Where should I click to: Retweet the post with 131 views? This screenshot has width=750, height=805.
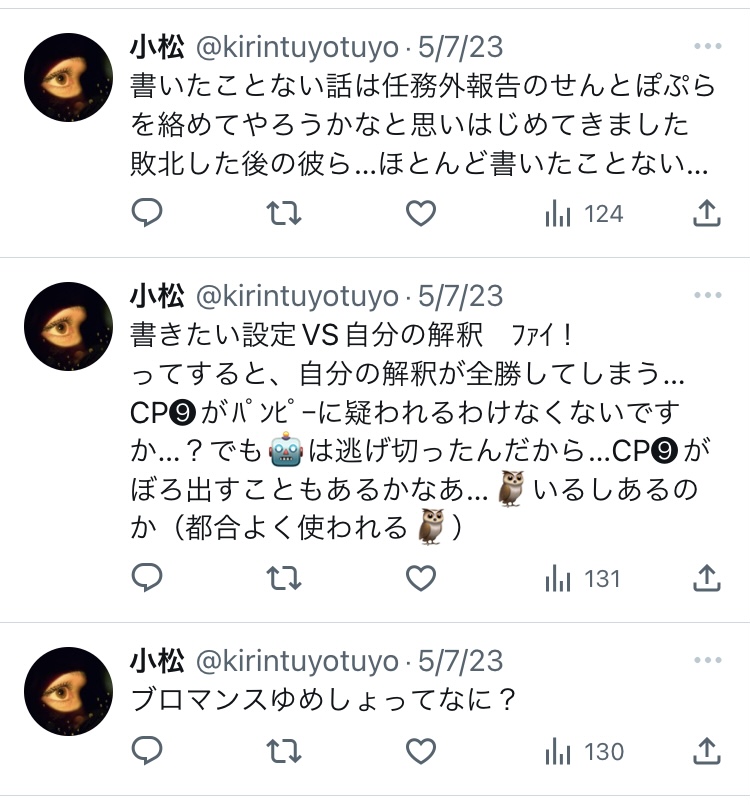click(x=284, y=578)
